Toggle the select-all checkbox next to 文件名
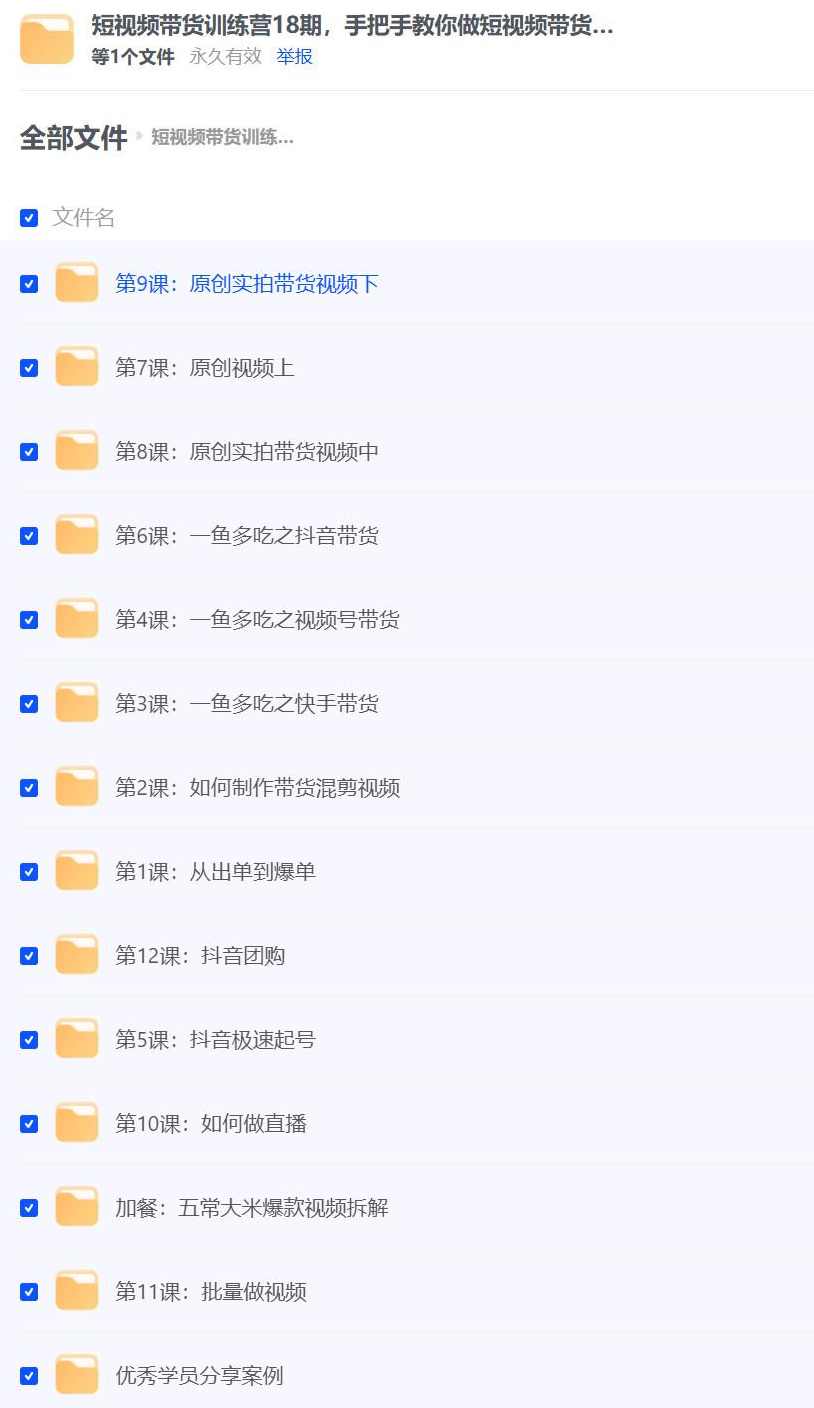This screenshot has height=1408, width=814. coord(28,217)
